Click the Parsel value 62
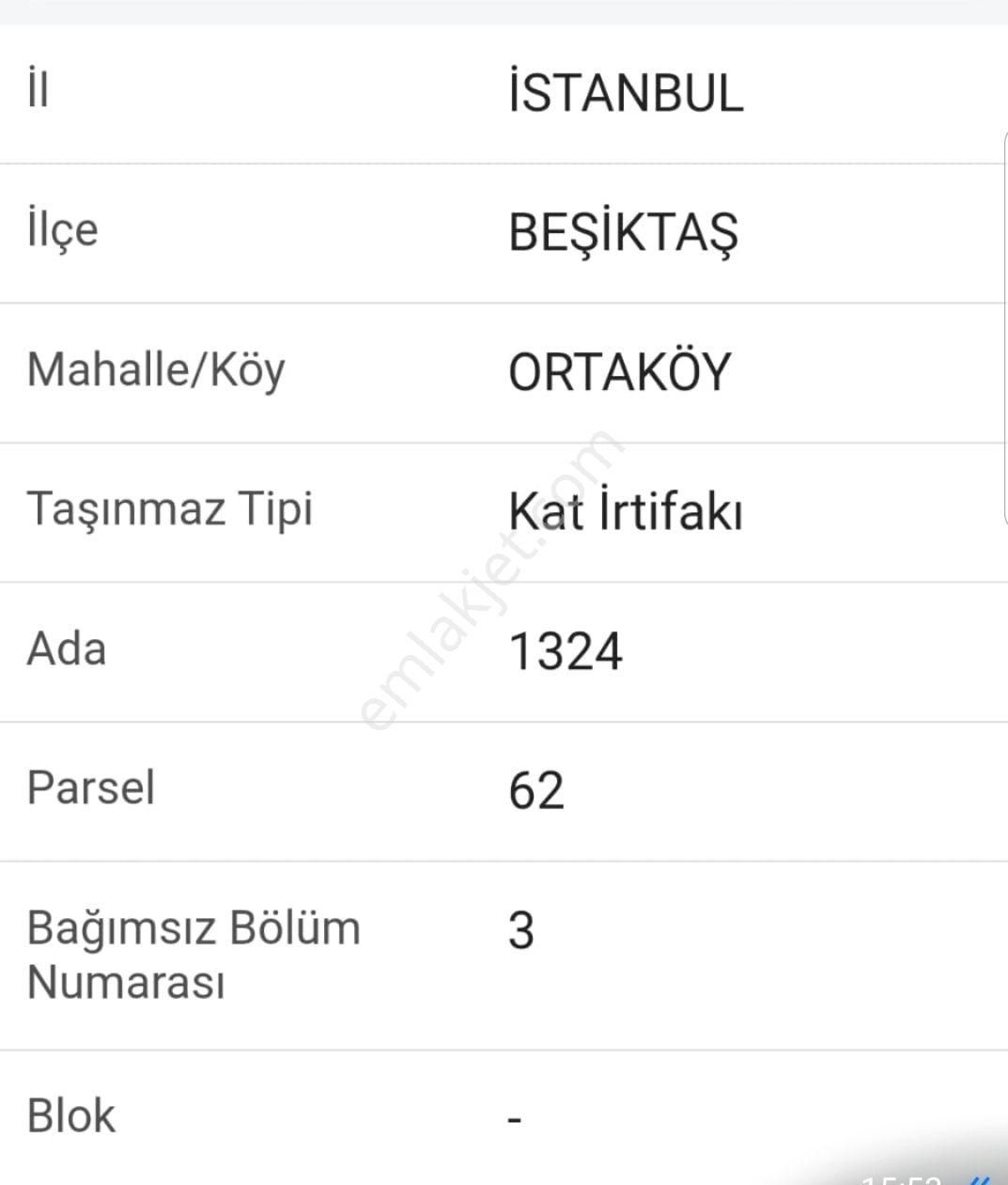The height and width of the screenshot is (1185, 1008). 537,790
